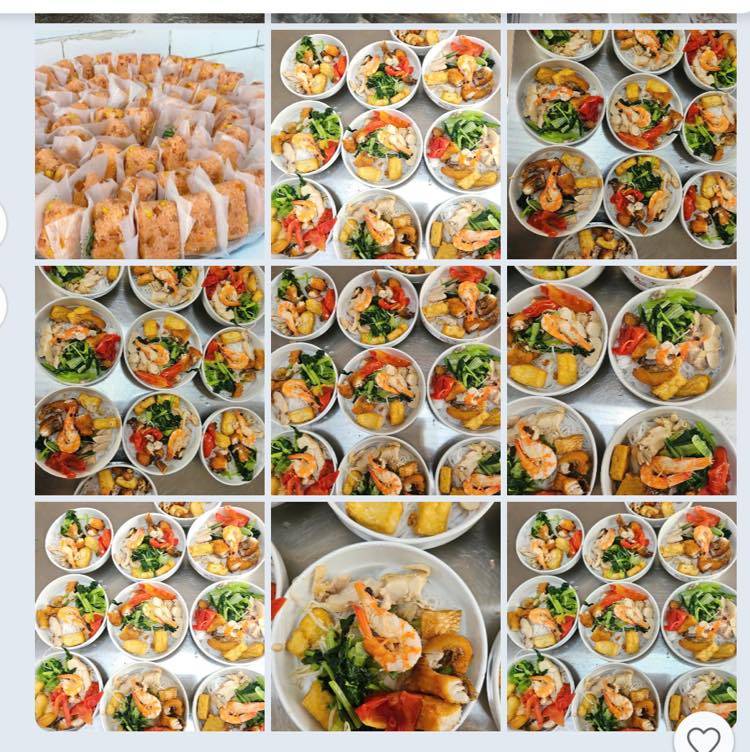Like this food photo post with the heart

coord(703,736)
